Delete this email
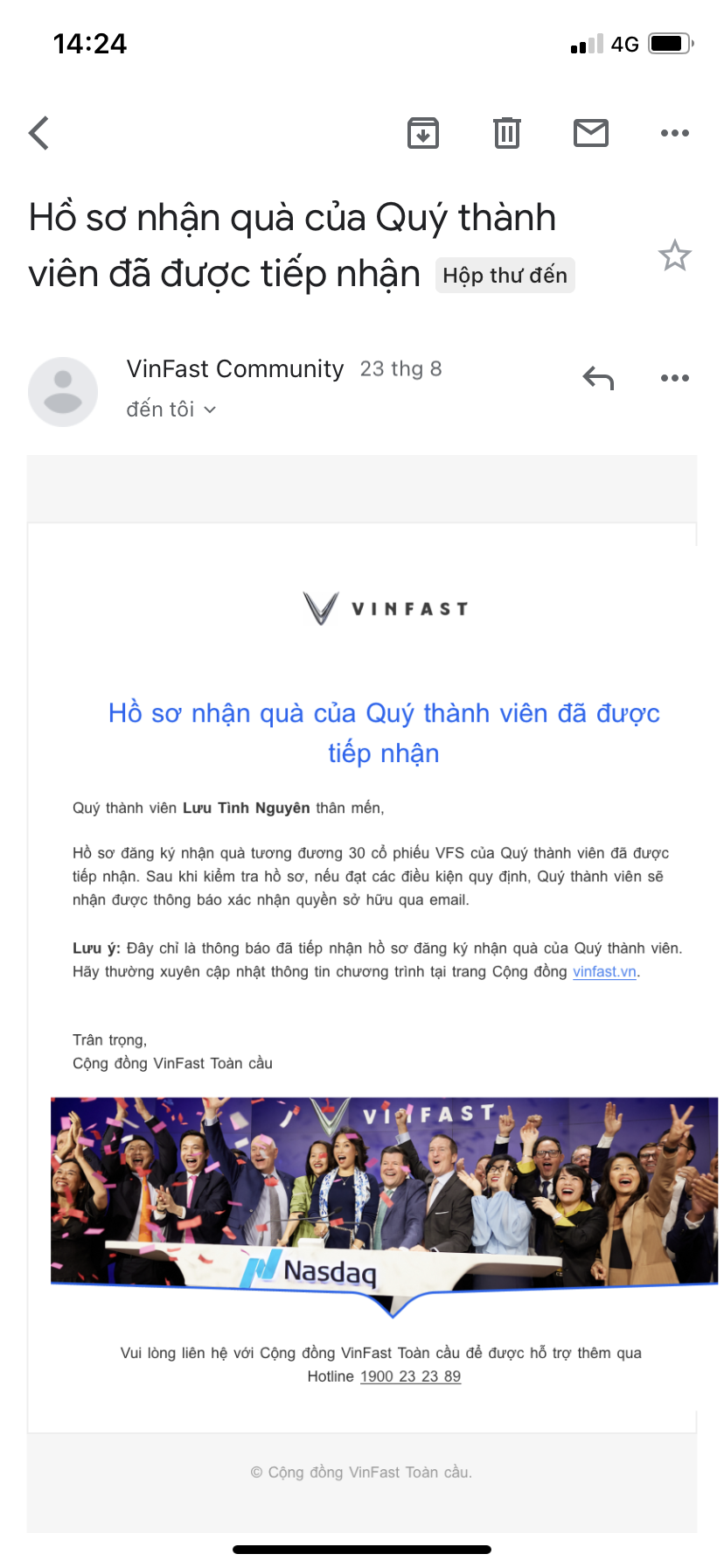 [x=507, y=133]
